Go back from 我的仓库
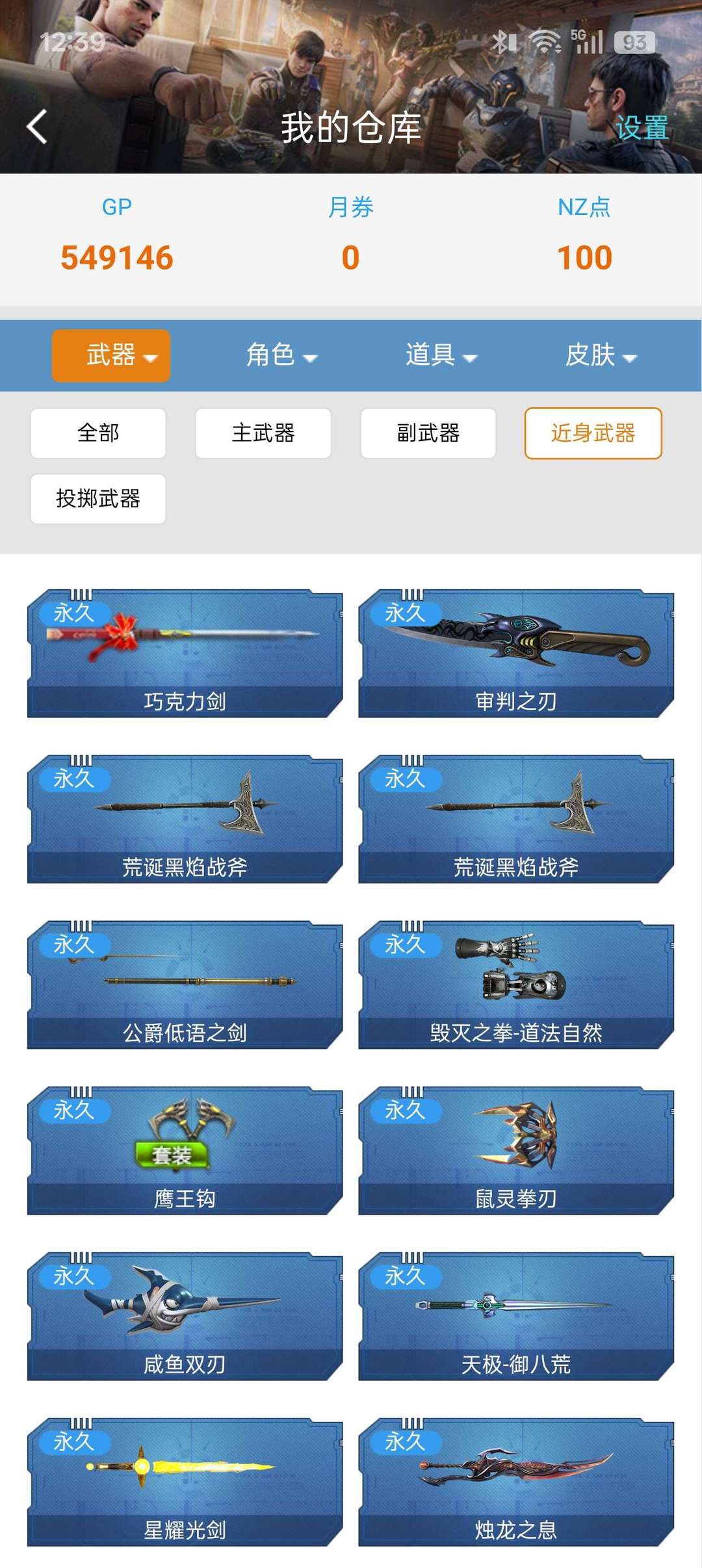702x1568 pixels. (38, 127)
